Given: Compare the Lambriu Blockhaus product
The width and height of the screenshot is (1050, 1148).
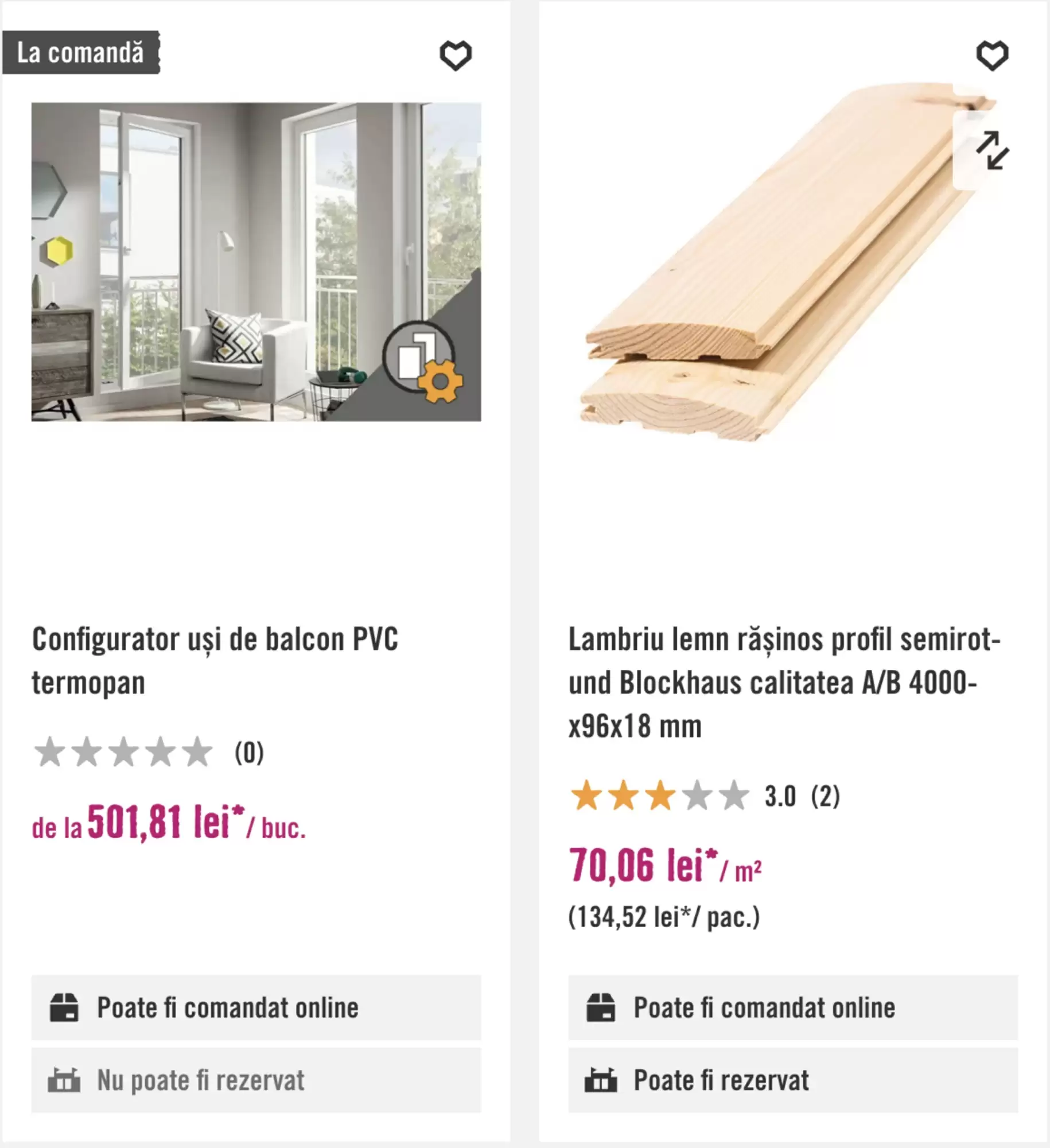Looking at the screenshot, I should pyautogui.click(x=992, y=150).
